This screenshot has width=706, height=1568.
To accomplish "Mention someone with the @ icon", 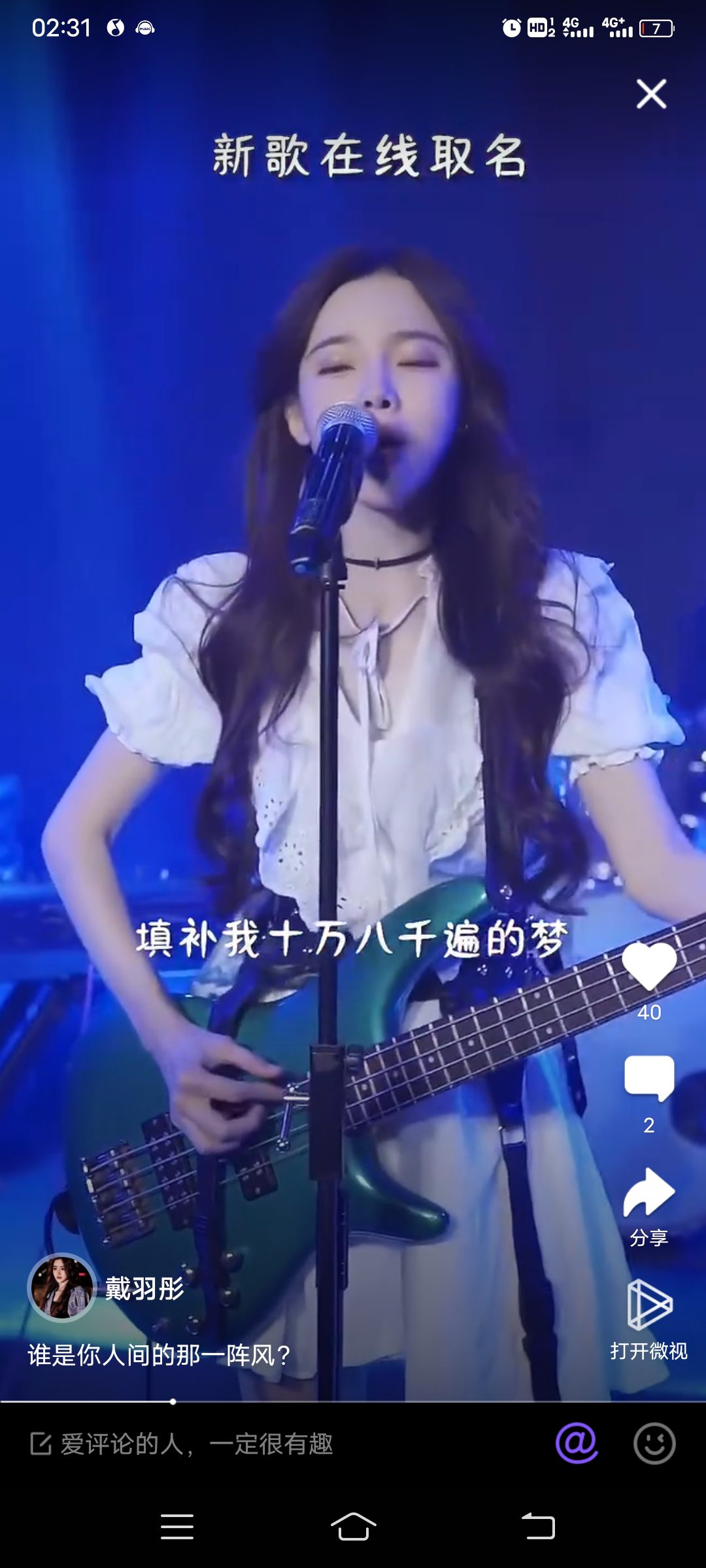I will tap(577, 1443).
